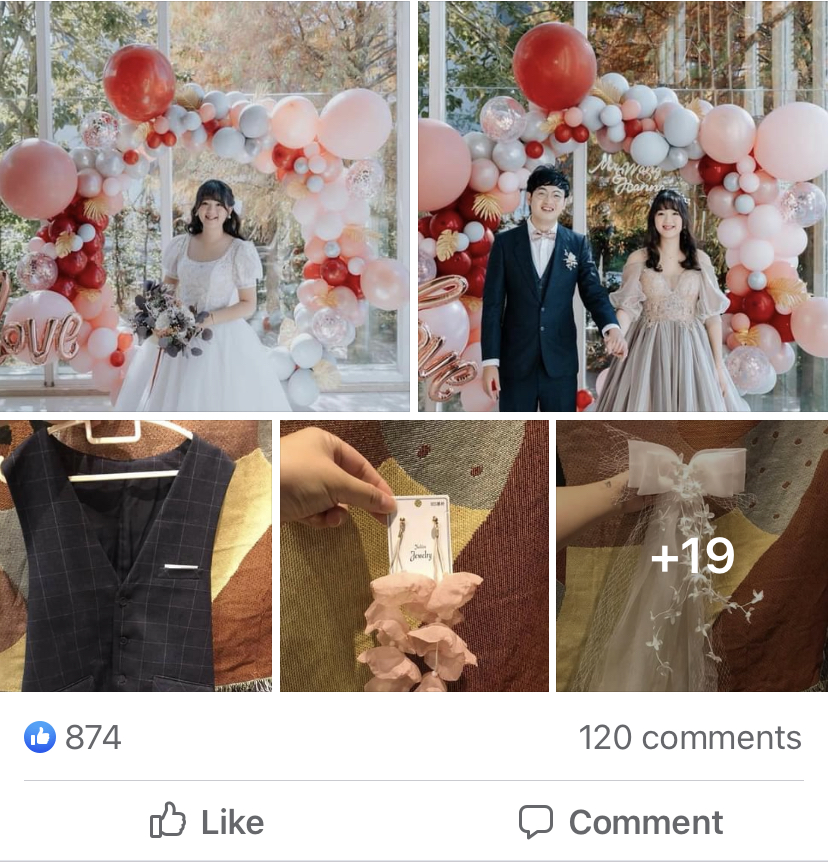View the plaid vest photo
This screenshot has height=862, width=828.
pos(136,556)
